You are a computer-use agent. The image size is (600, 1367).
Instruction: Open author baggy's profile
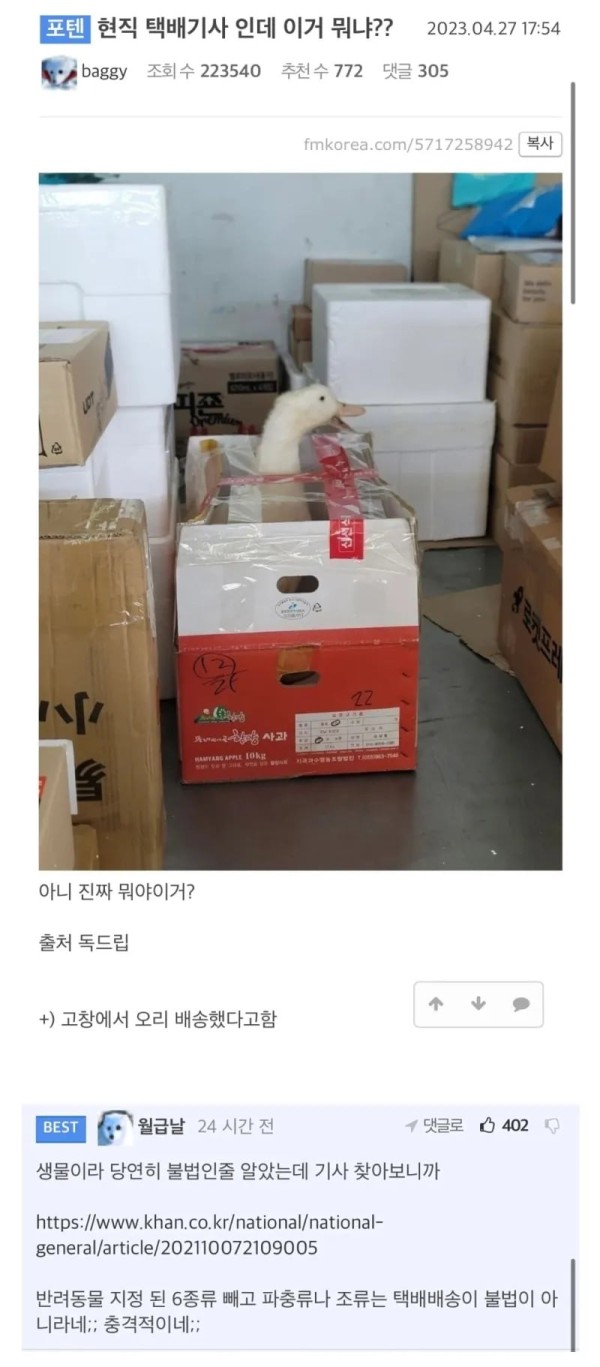(103, 71)
